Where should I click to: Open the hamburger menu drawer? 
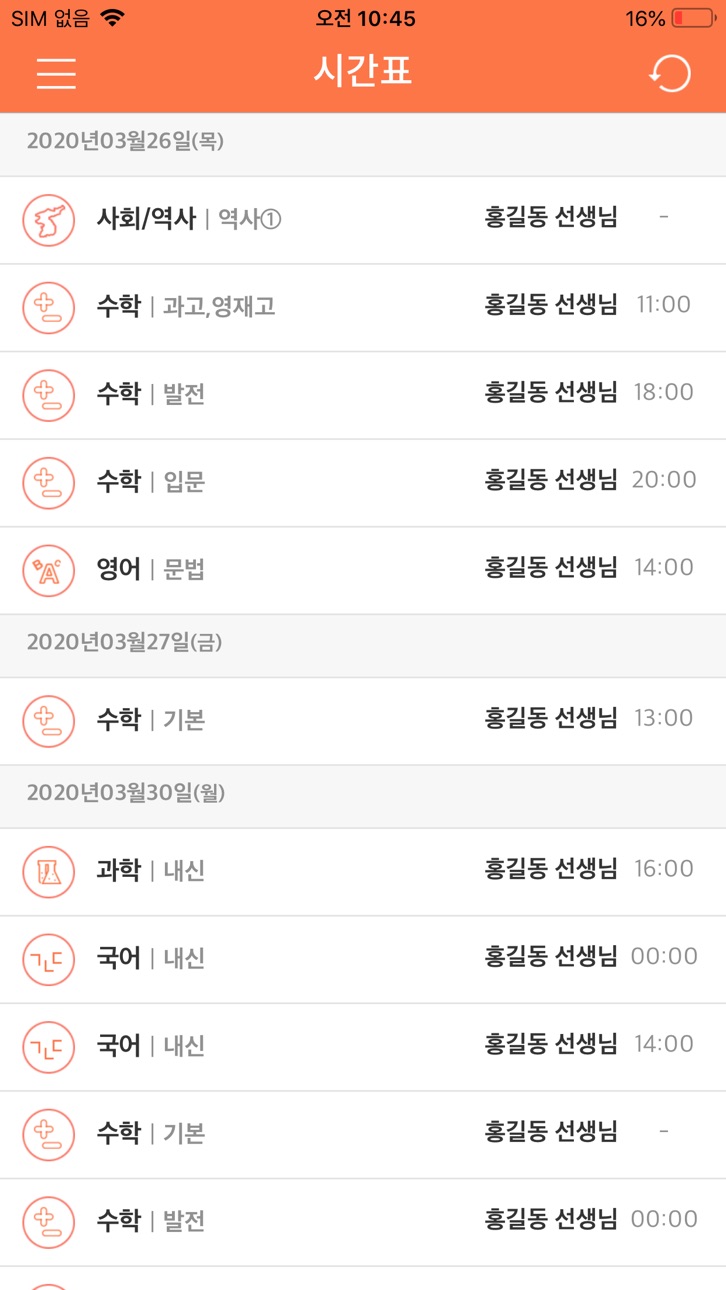coord(56,73)
